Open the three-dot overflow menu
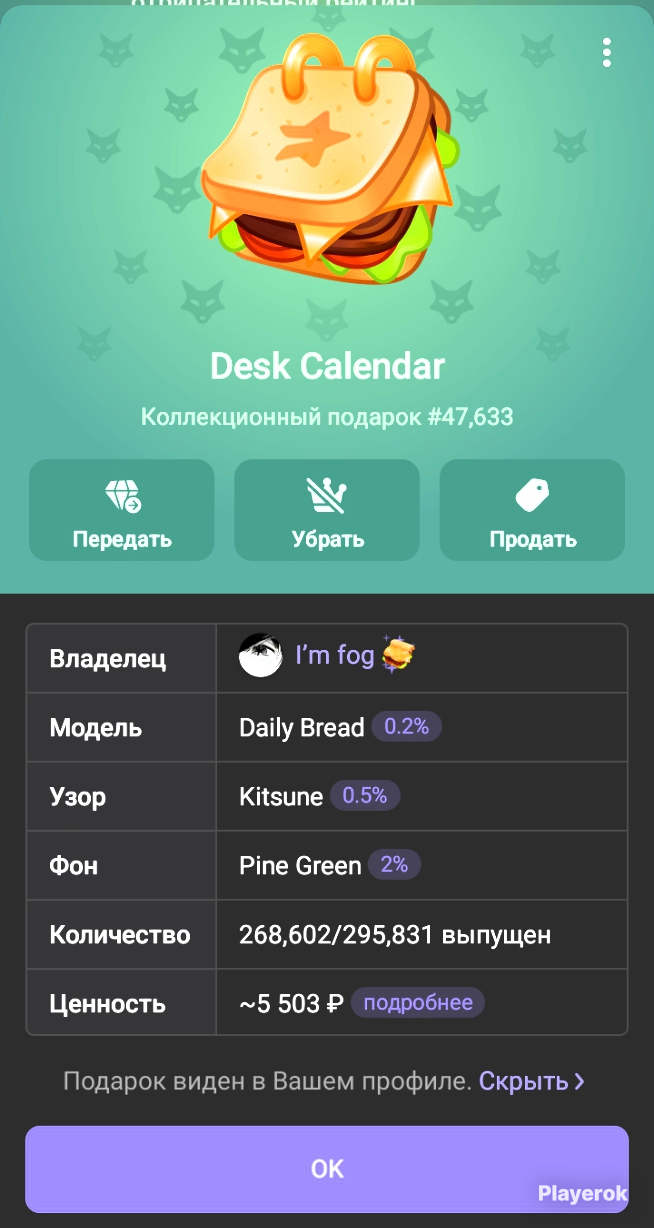The height and width of the screenshot is (1228, 654). 606,53
